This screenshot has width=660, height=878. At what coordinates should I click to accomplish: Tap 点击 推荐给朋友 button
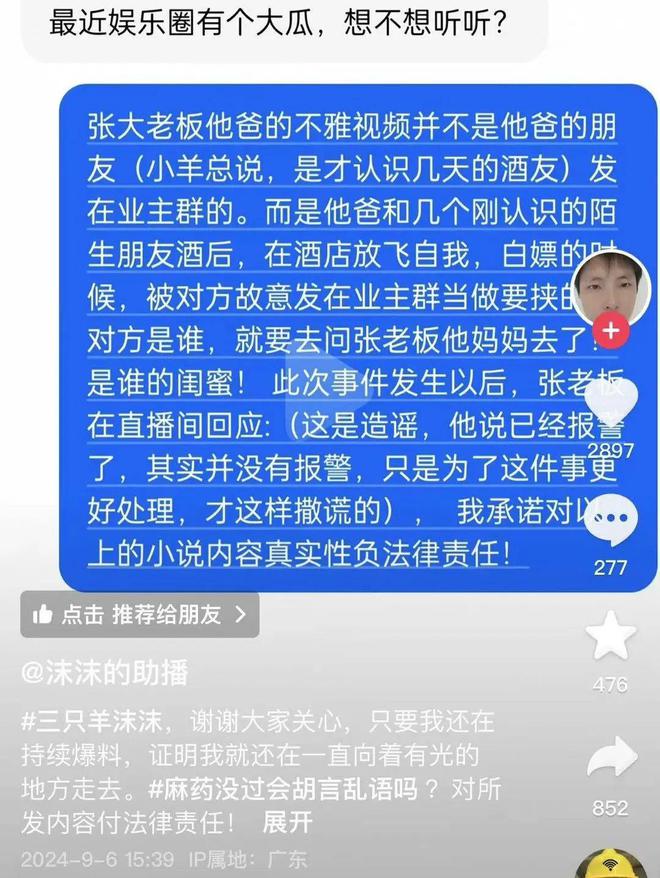pos(140,615)
